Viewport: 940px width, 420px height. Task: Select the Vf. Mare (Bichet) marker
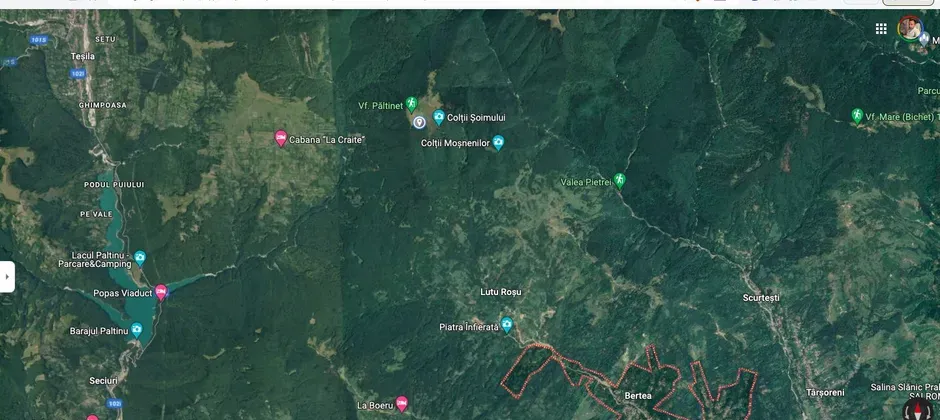[857, 116]
